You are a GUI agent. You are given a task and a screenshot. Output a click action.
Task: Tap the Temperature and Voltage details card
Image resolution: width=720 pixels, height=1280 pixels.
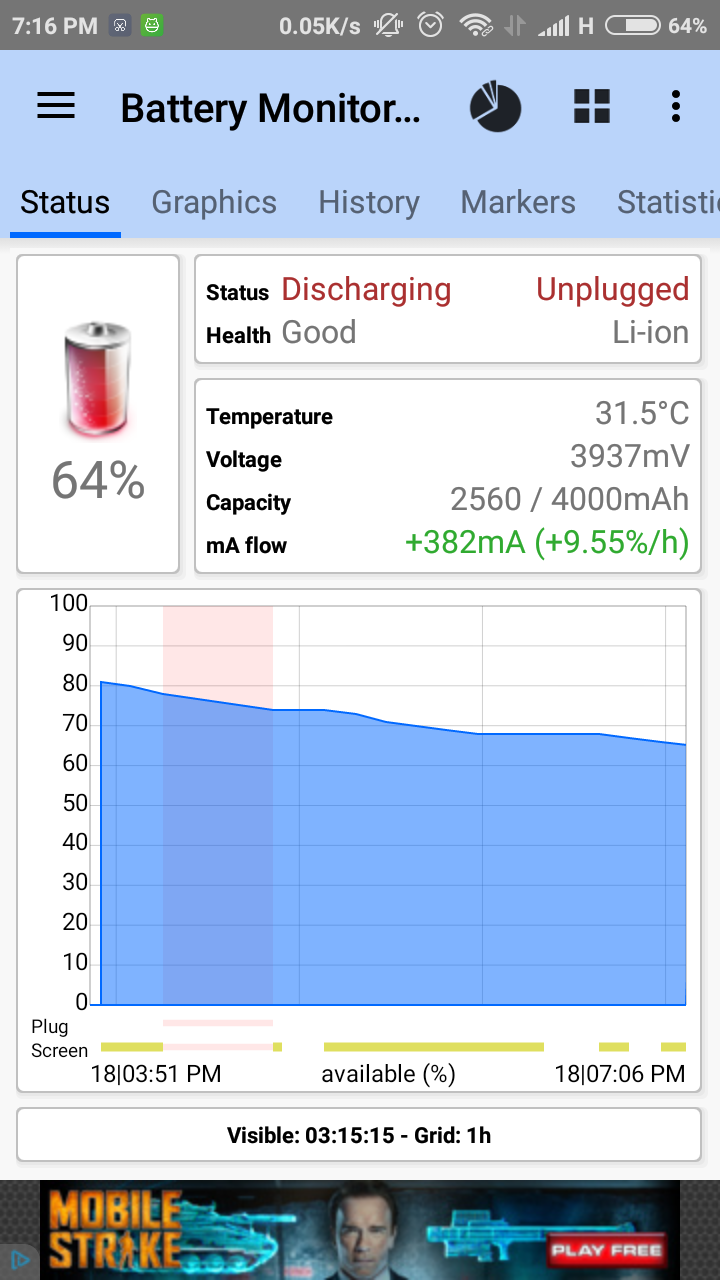tap(447, 476)
